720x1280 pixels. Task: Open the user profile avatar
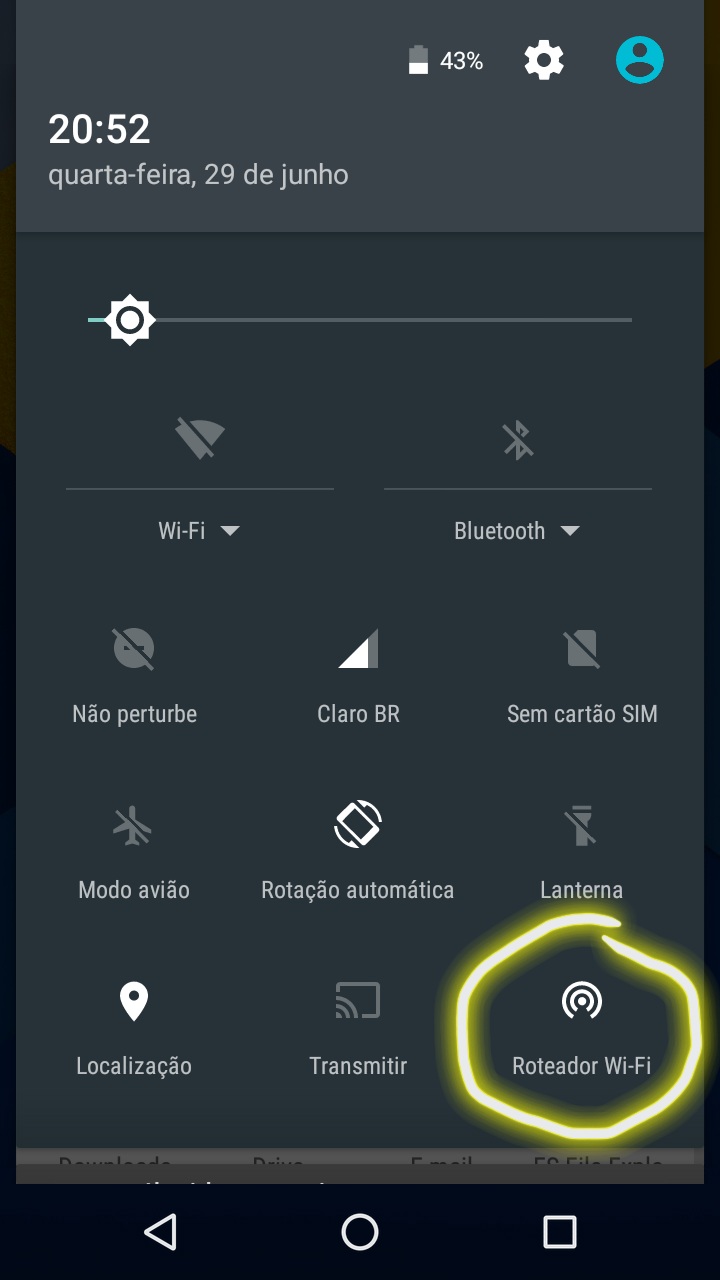click(x=640, y=61)
